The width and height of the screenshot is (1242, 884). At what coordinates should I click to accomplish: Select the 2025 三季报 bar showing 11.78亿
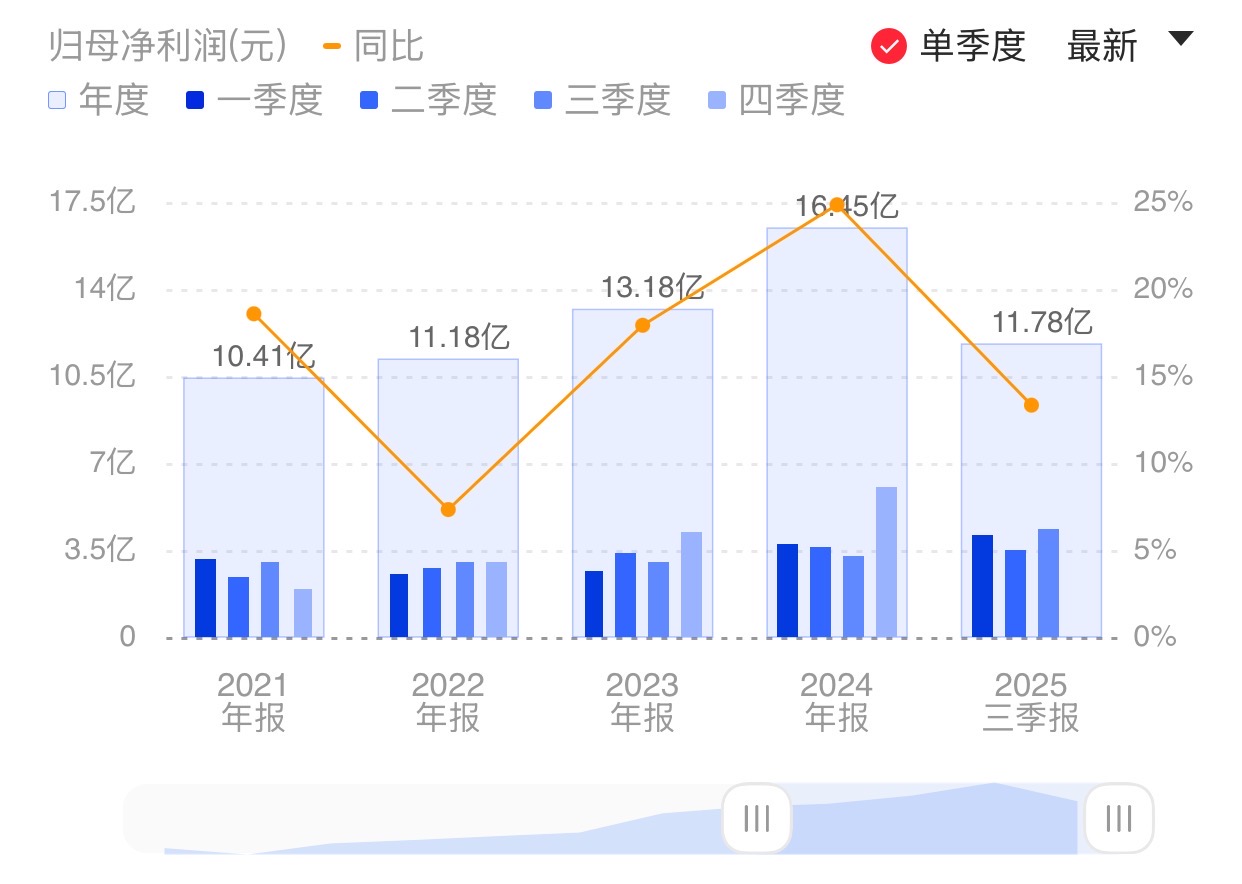[x=1031, y=440]
